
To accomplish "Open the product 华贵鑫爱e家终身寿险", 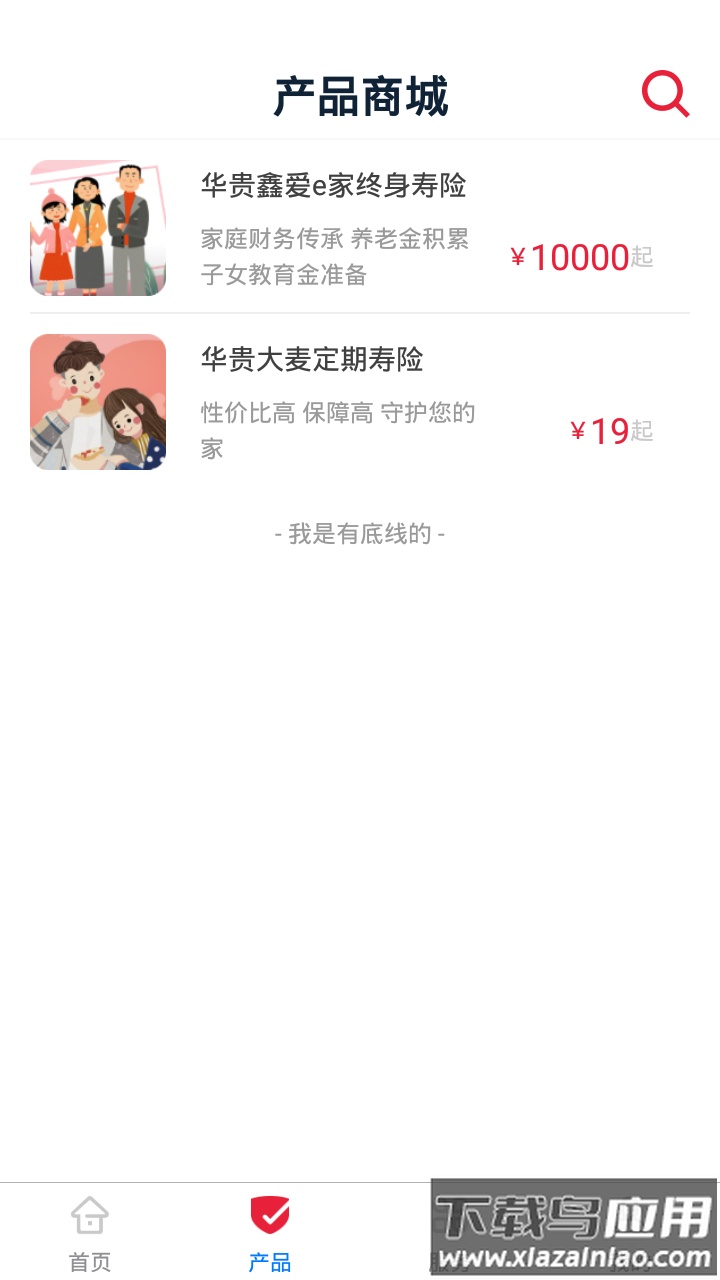I will 333,187.
